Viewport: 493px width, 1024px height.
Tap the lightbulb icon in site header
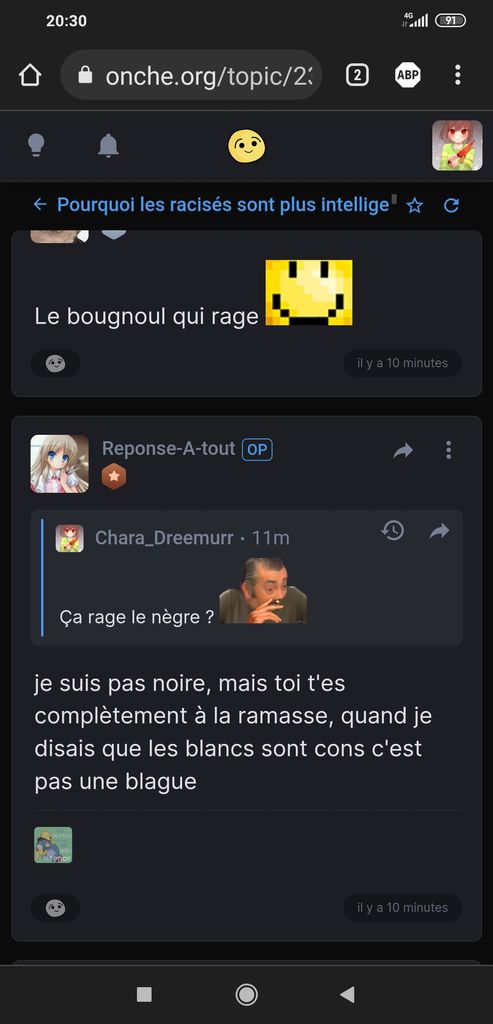tap(36, 145)
